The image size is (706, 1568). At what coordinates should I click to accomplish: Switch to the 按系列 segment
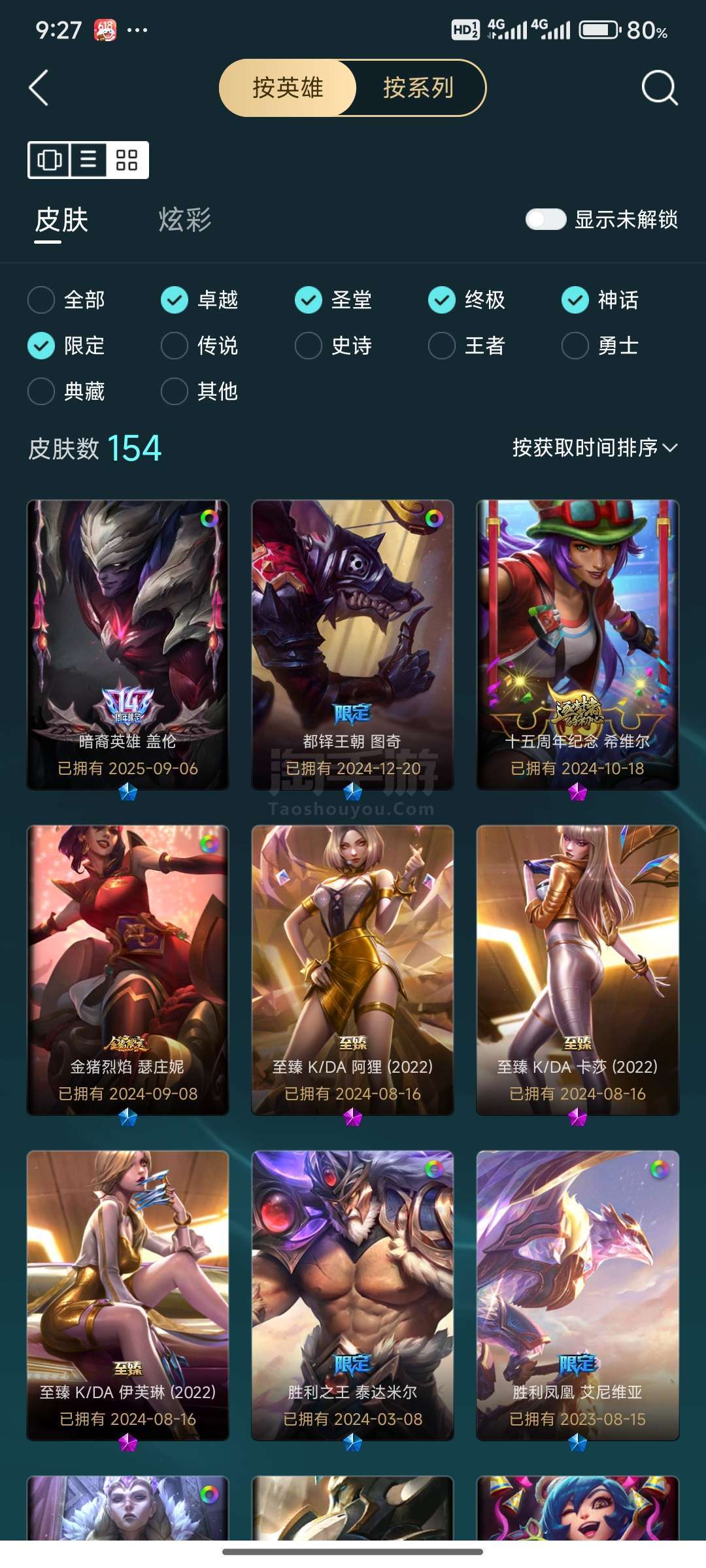(418, 88)
